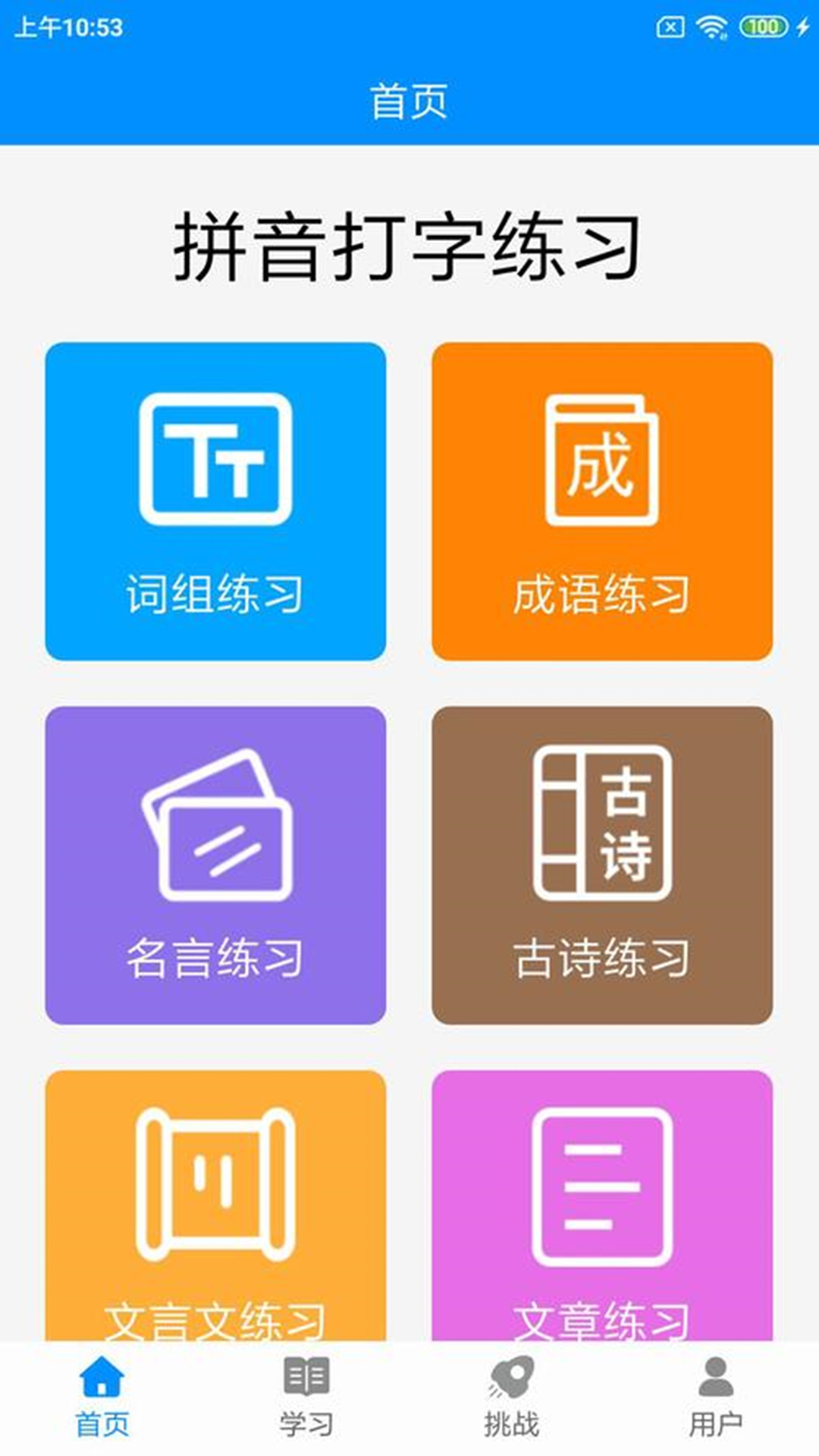Viewport: 819px width, 1456px height.
Task: Click the 古诗 book icon on brown tile
Action: tap(603, 827)
